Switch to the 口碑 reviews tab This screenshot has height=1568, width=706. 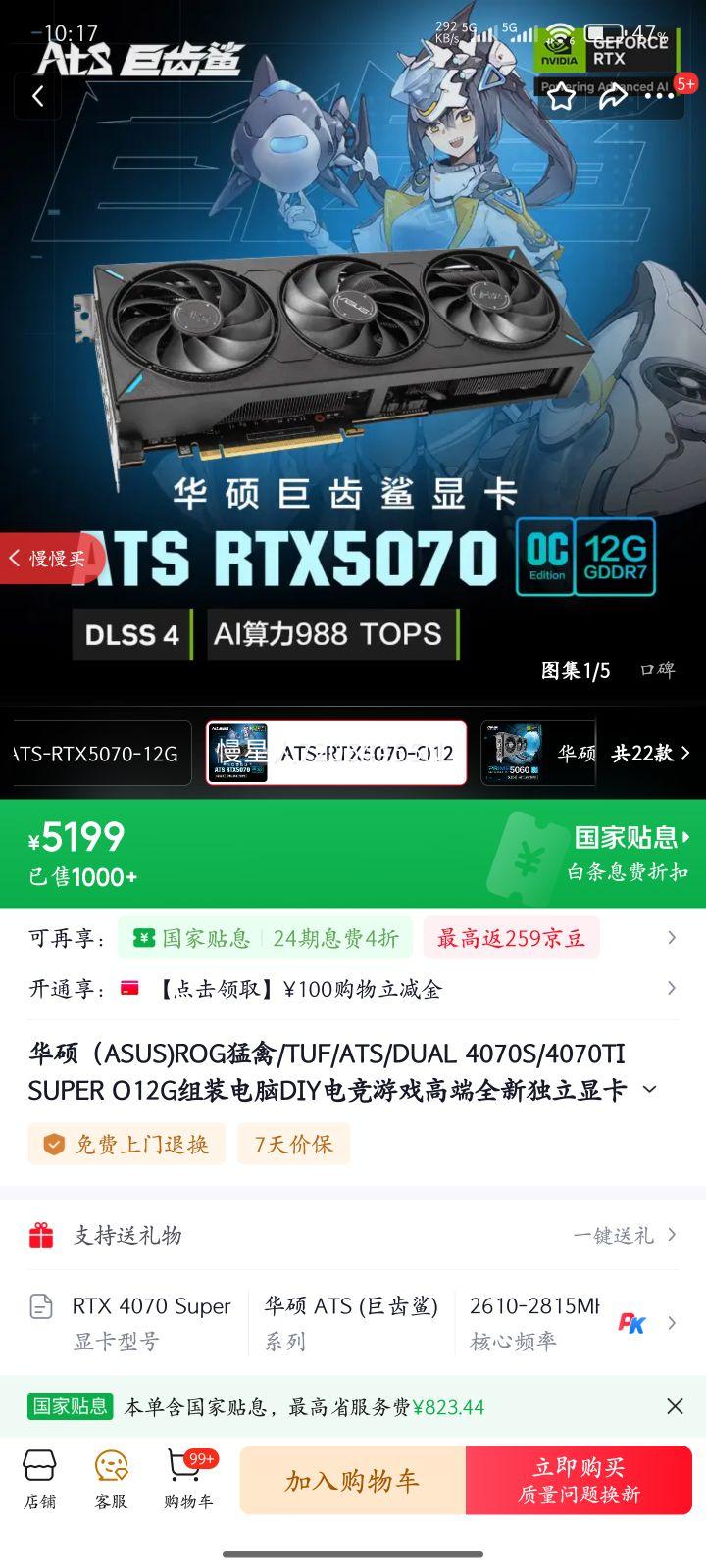coord(658,670)
